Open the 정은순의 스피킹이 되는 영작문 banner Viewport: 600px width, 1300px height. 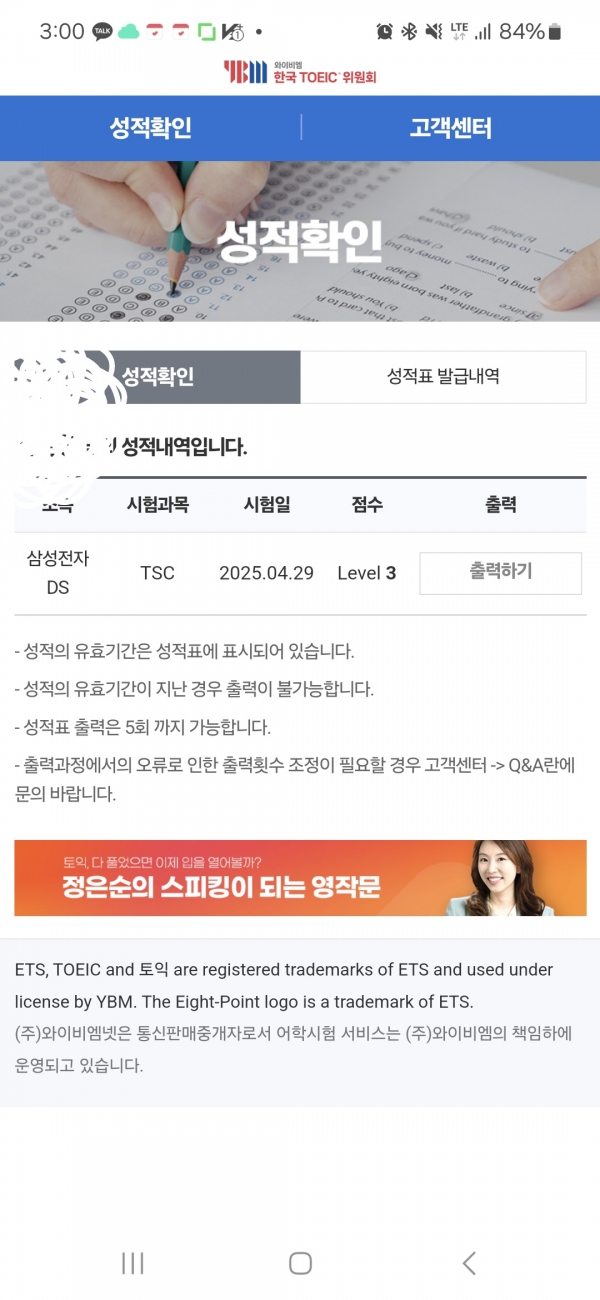300,878
